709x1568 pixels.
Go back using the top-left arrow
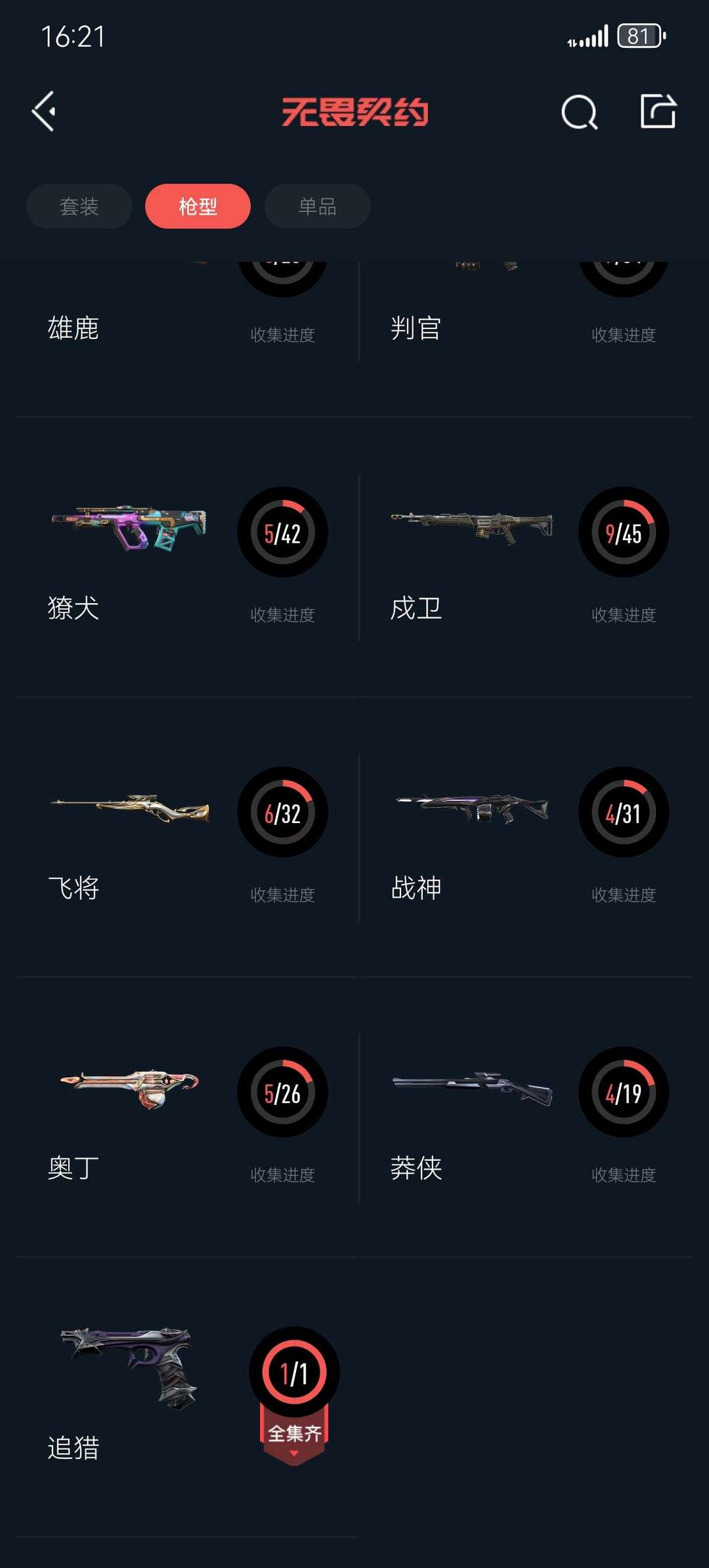(44, 111)
